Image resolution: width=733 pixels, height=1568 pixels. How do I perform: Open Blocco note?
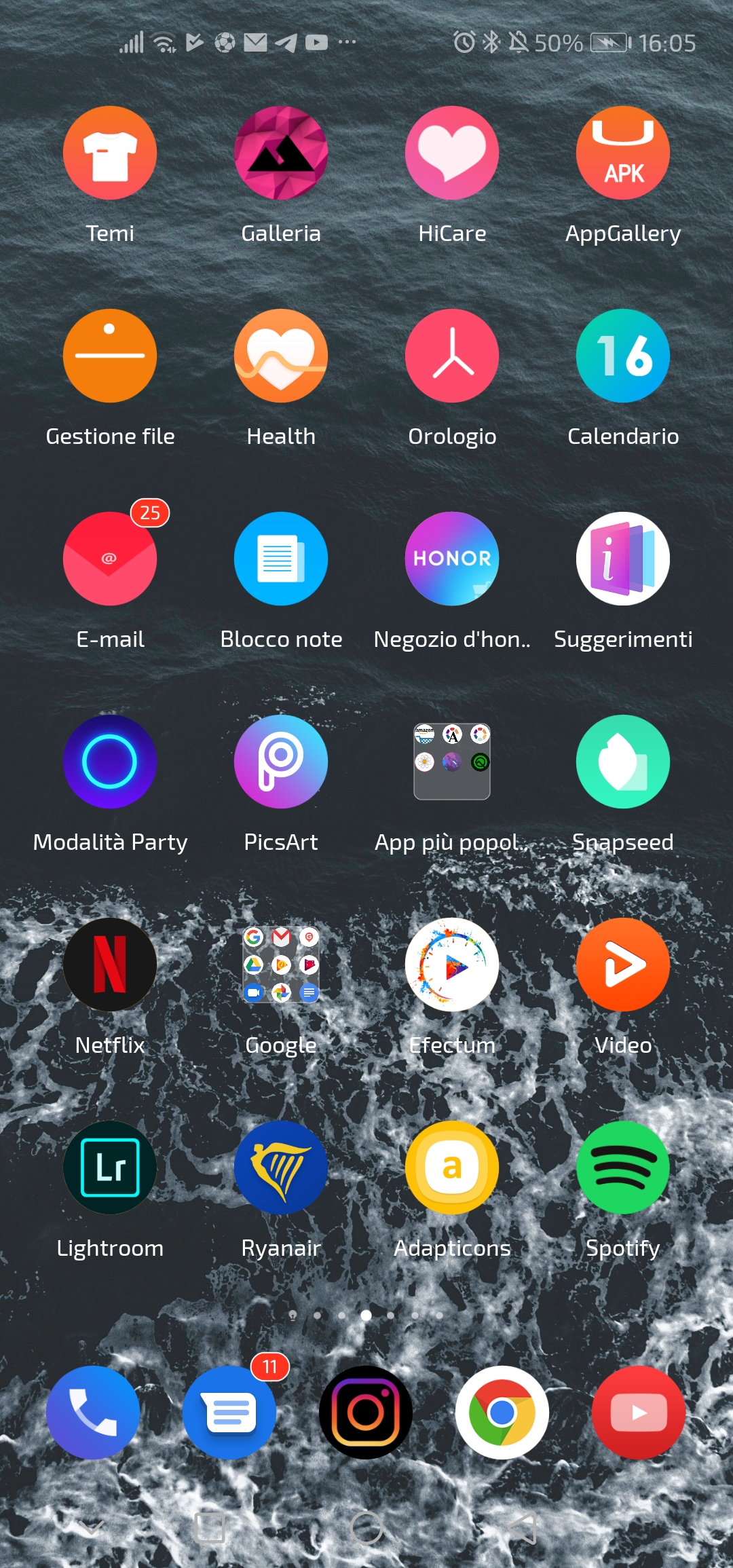tap(281, 559)
